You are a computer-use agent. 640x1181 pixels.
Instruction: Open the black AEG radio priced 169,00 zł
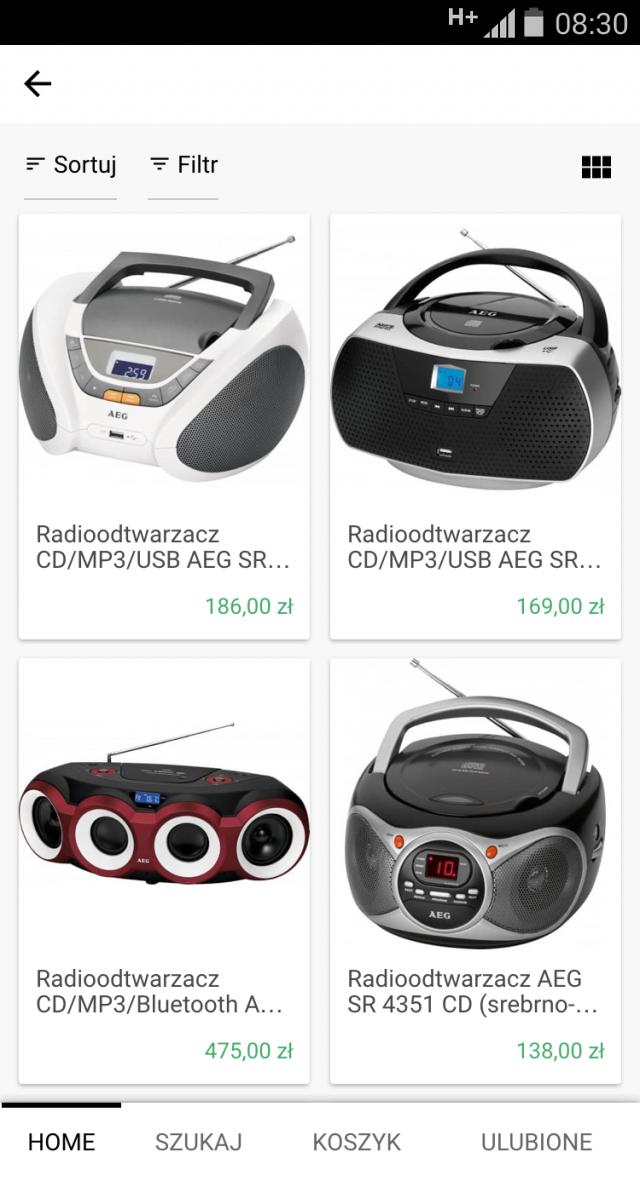pos(475,426)
